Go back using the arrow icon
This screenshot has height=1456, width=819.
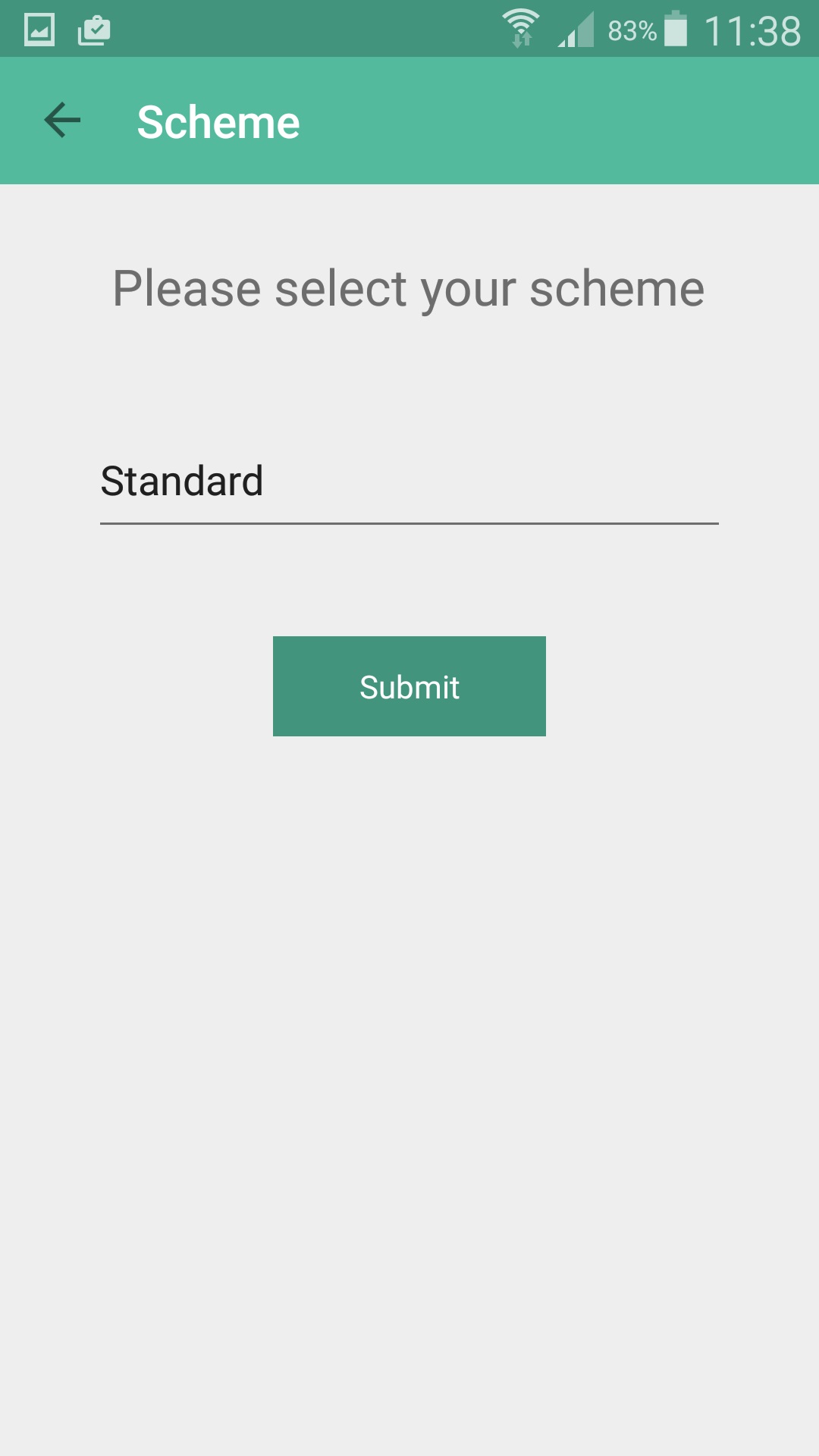coord(62,121)
